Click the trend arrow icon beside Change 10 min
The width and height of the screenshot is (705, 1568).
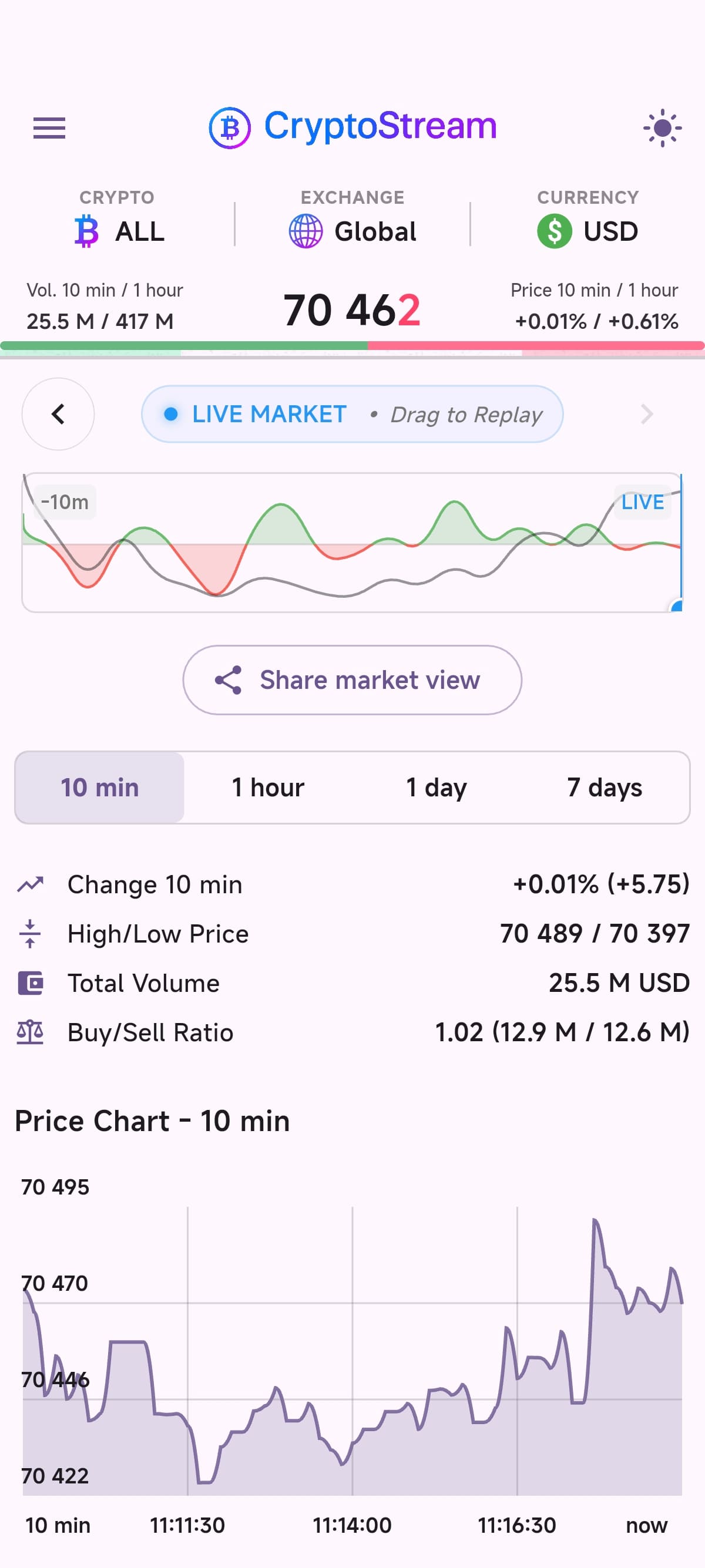pyautogui.click(x=31, y=884)
